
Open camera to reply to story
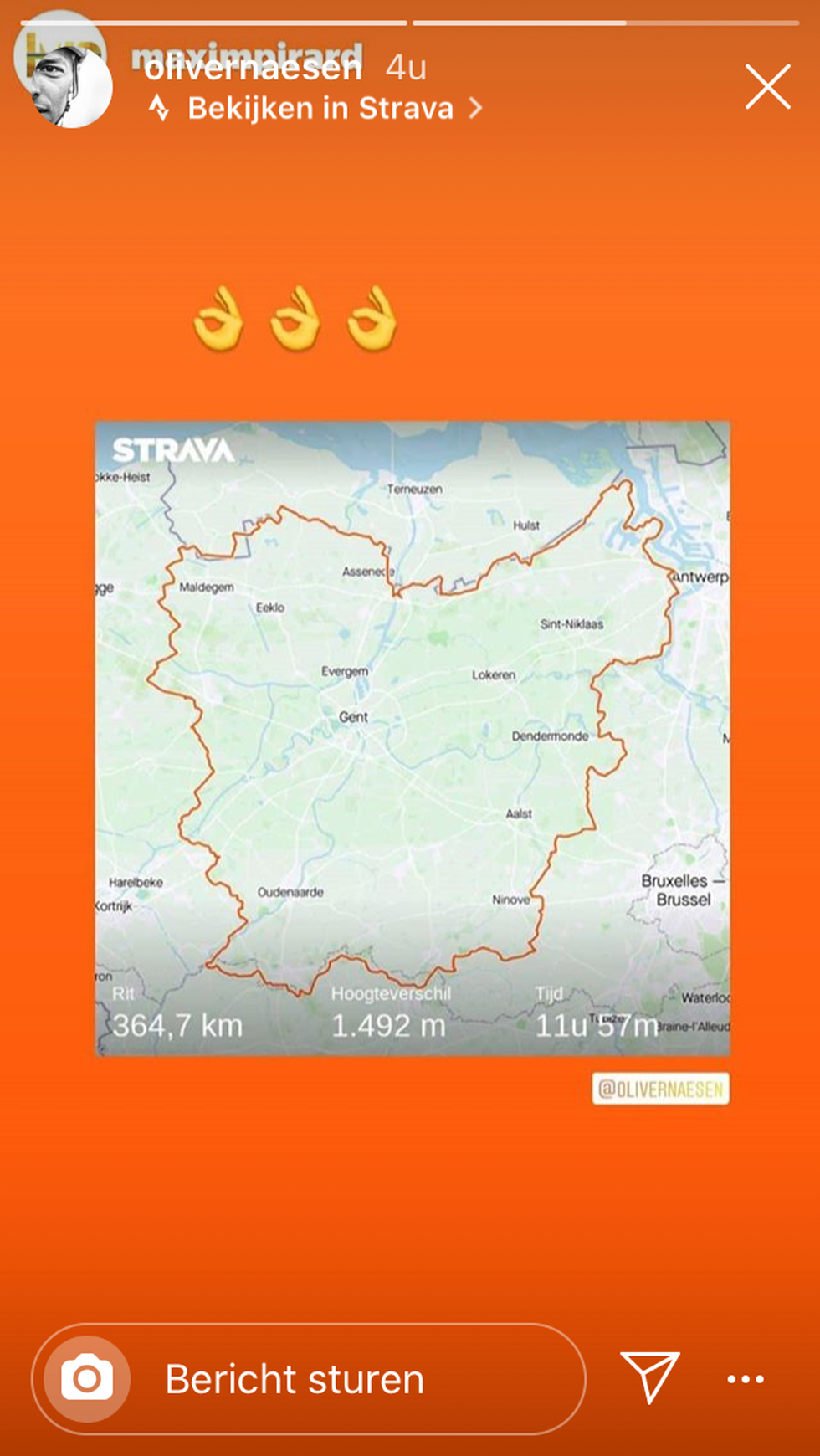tap(87, 1378)
